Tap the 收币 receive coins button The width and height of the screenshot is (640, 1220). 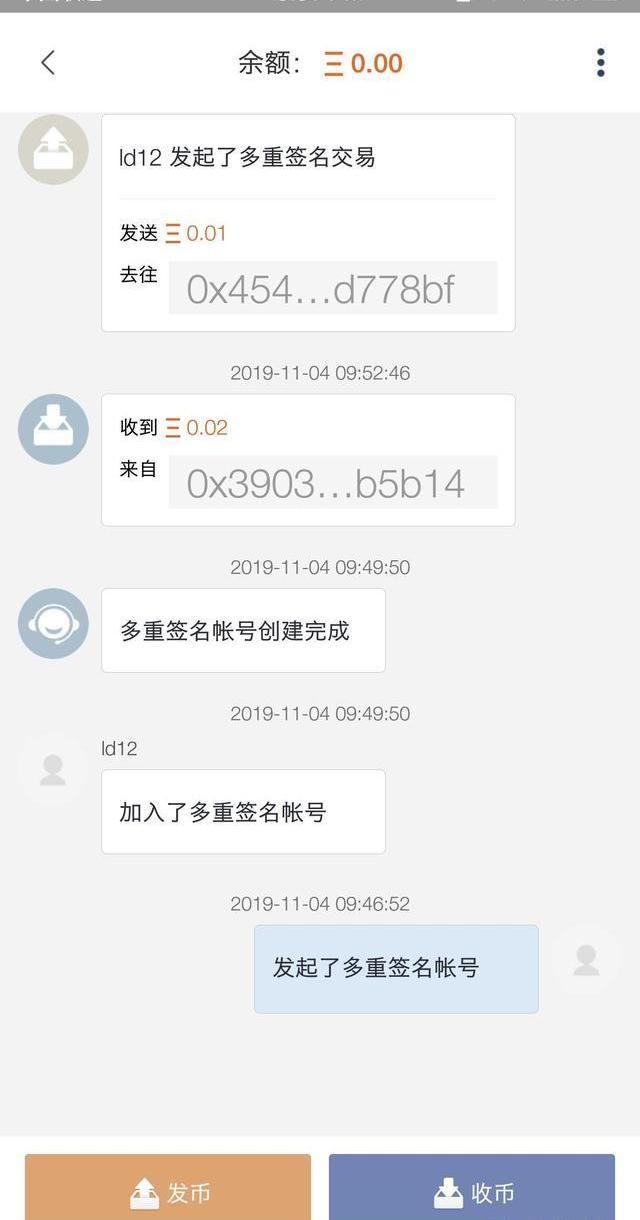[x=472, y=1191]
